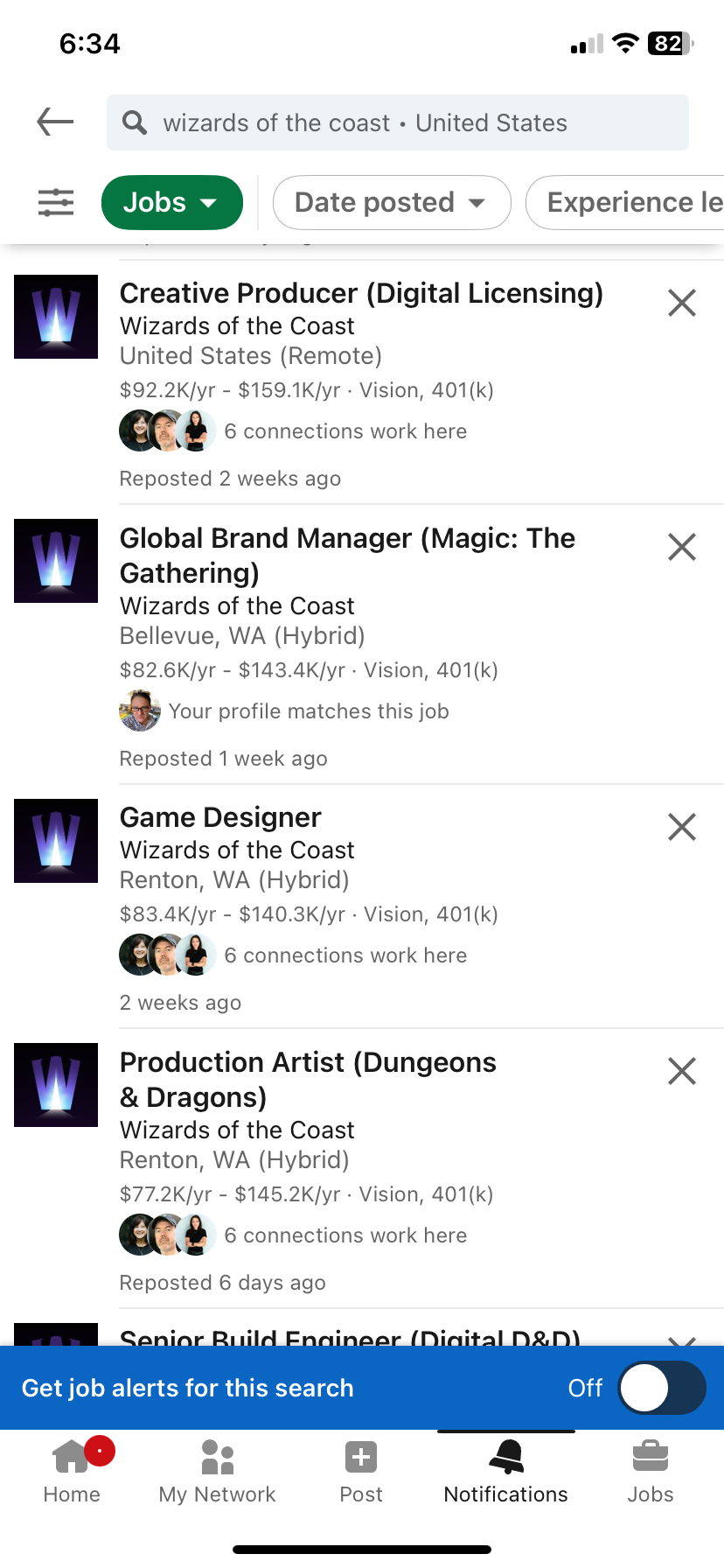Expand the Jobs category dropdown

(171, 202)
